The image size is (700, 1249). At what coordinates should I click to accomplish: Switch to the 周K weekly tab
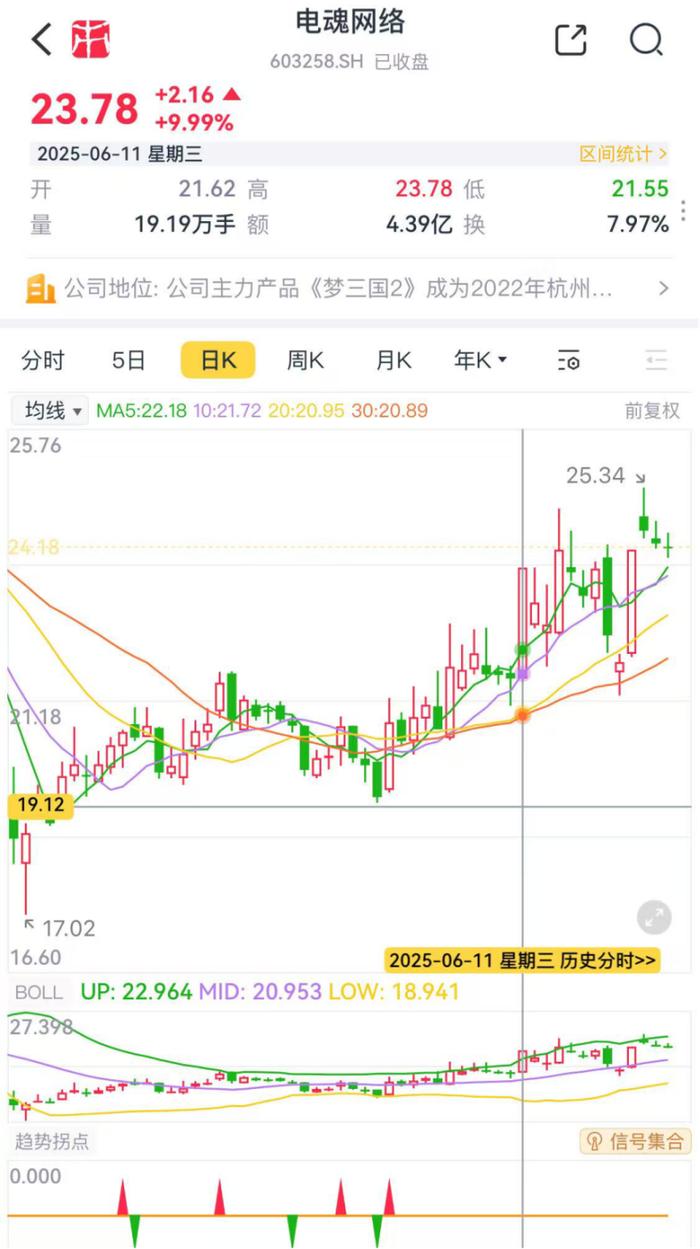click(305, 360)
